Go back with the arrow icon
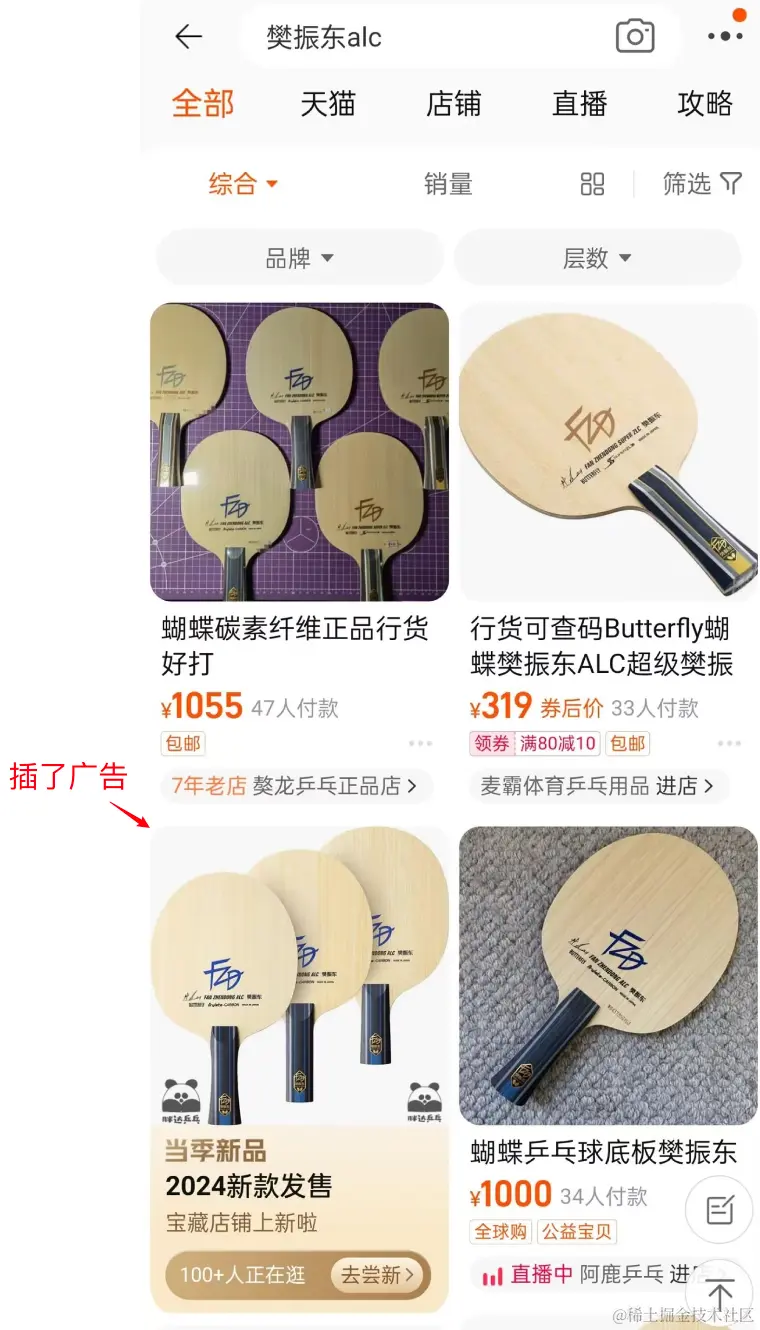The height and width of the screenshot is (1330, 760). pos(188,38)
